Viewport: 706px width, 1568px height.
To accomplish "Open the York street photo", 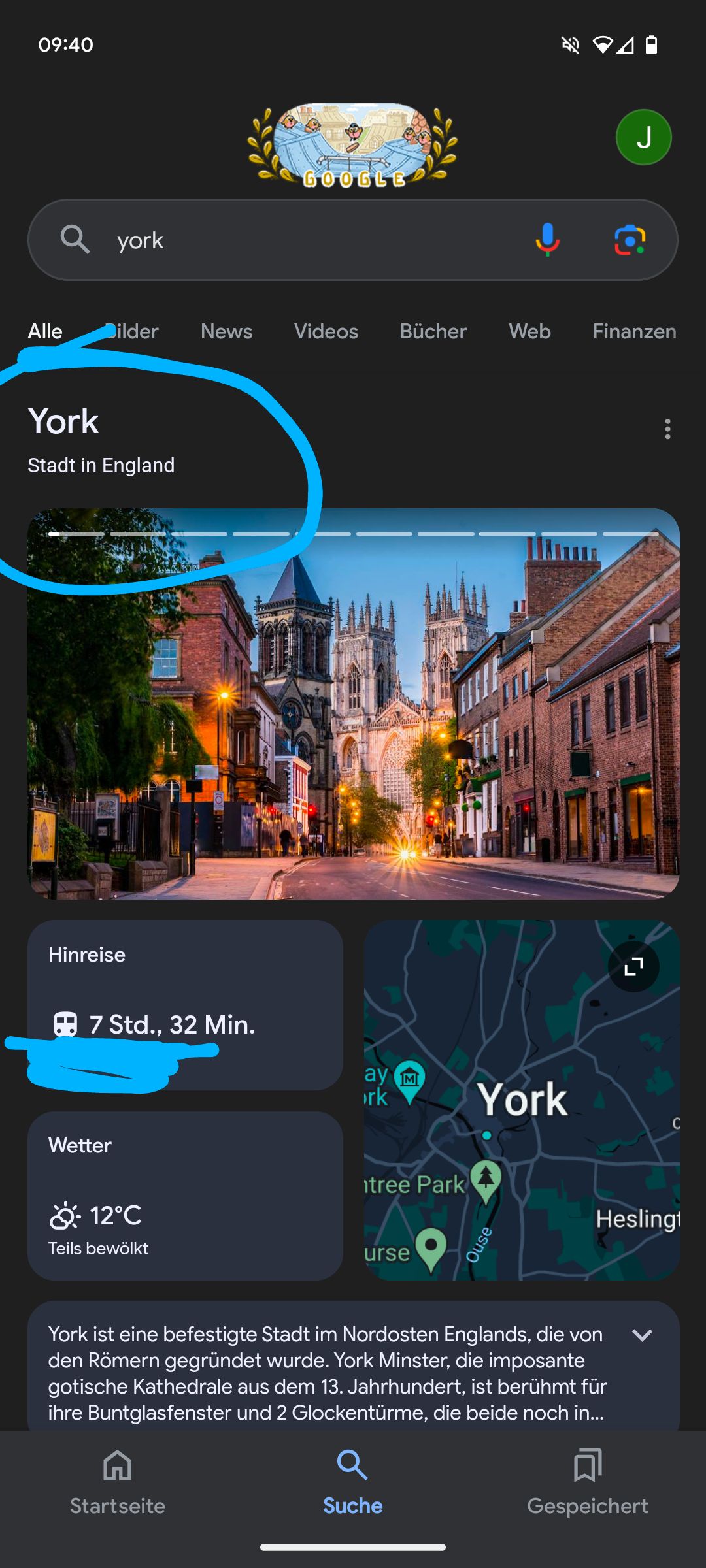I will click(353, 706).
